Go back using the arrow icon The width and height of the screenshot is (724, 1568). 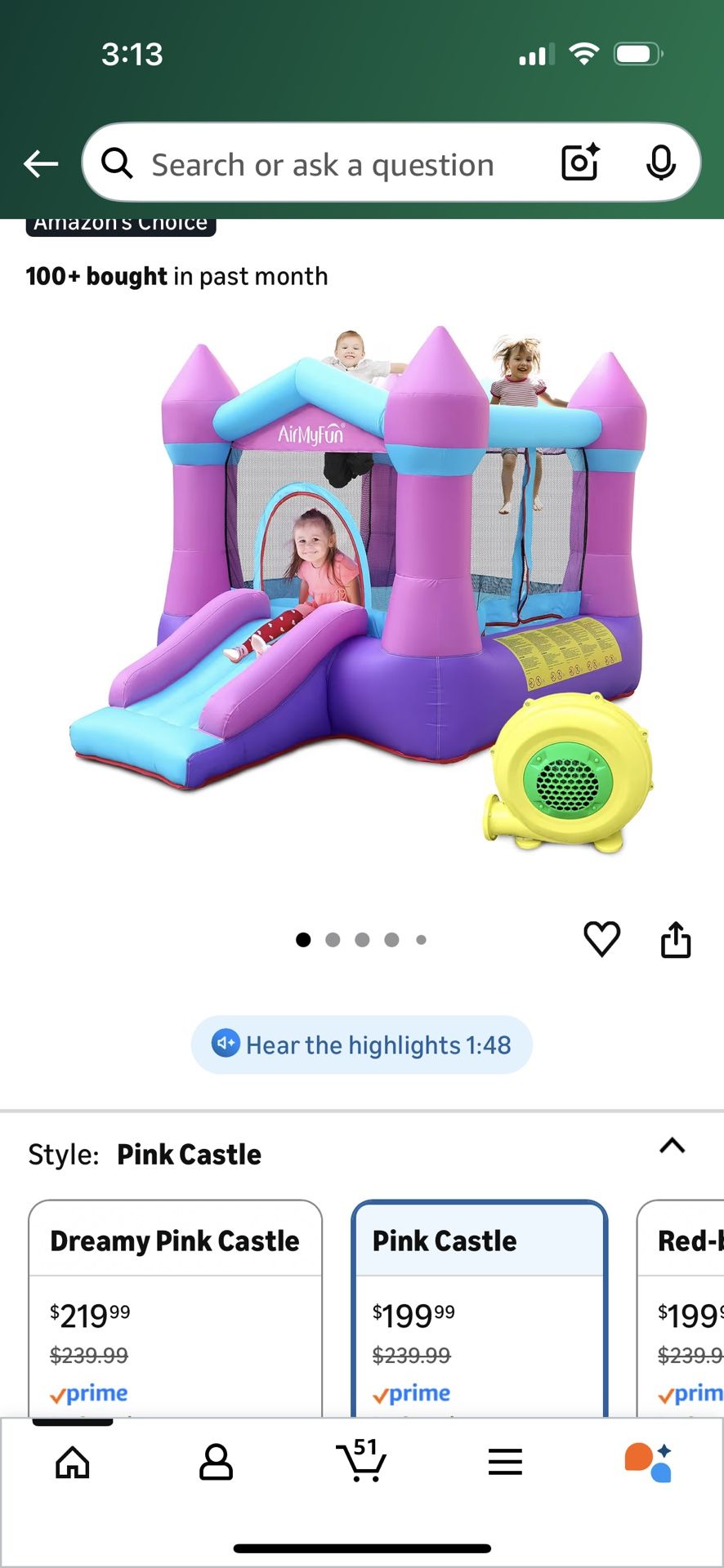(41, 164)
